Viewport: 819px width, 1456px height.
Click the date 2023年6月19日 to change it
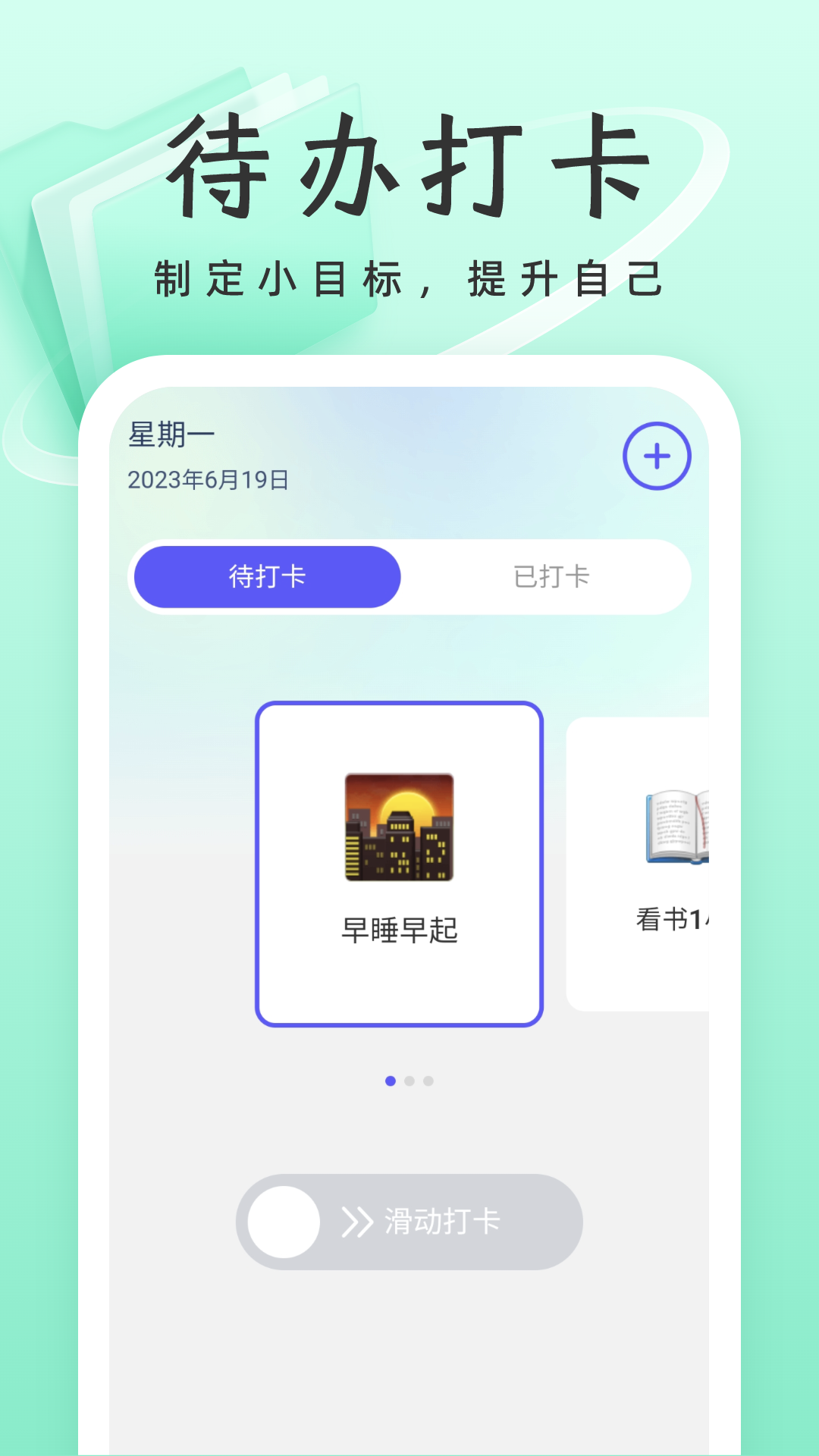pos(209,479)
